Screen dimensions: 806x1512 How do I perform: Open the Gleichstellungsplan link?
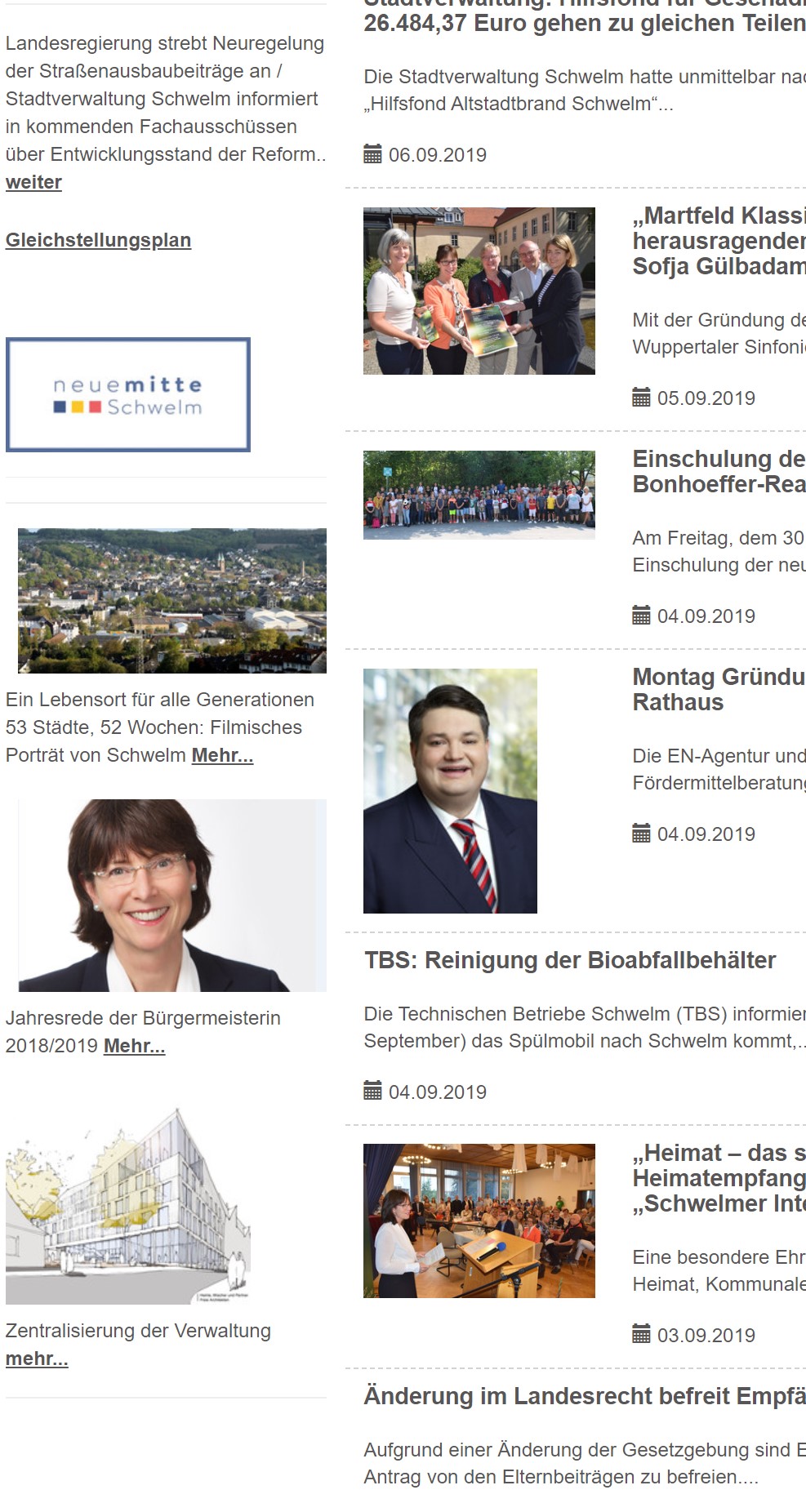[x=98, y=240]
